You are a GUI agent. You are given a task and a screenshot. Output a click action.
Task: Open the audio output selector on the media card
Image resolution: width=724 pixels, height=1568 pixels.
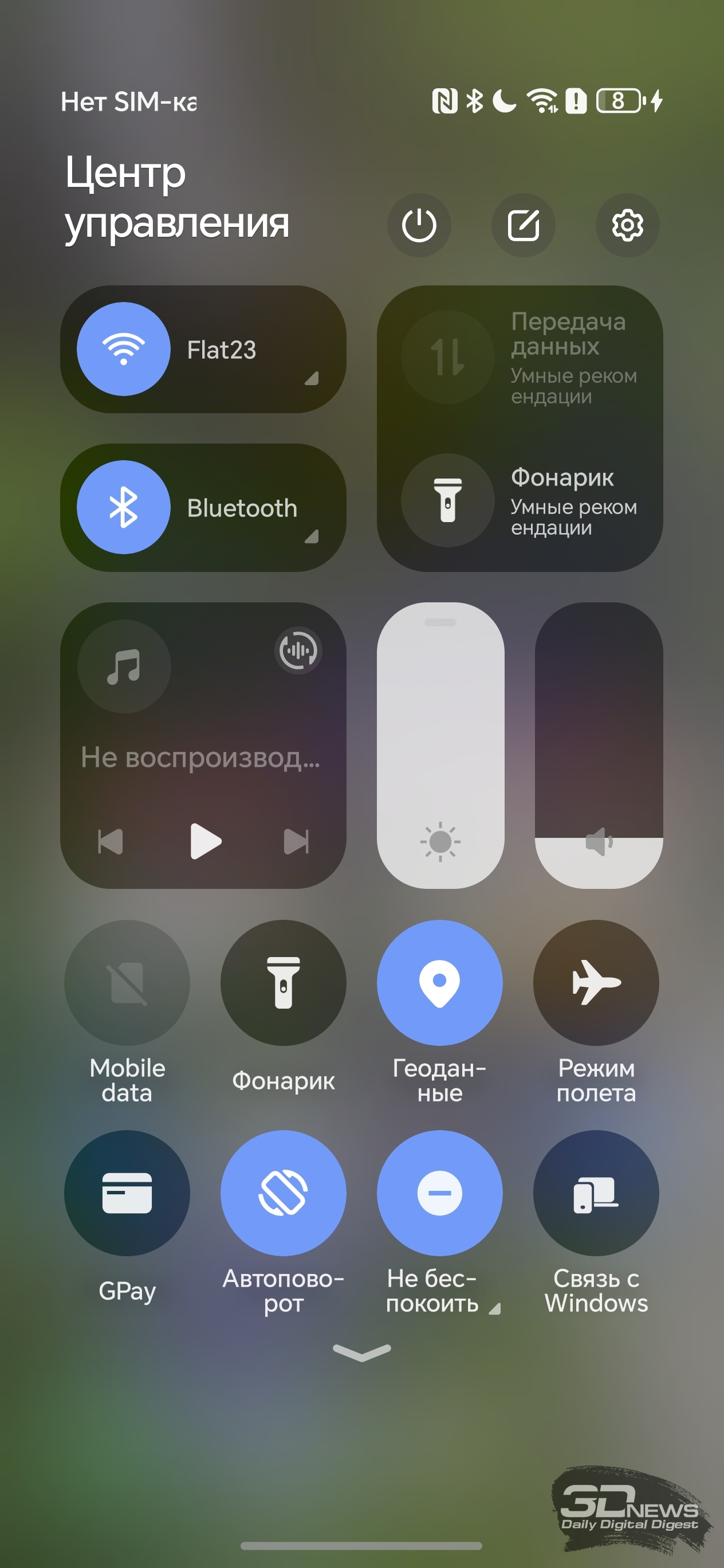298,650
